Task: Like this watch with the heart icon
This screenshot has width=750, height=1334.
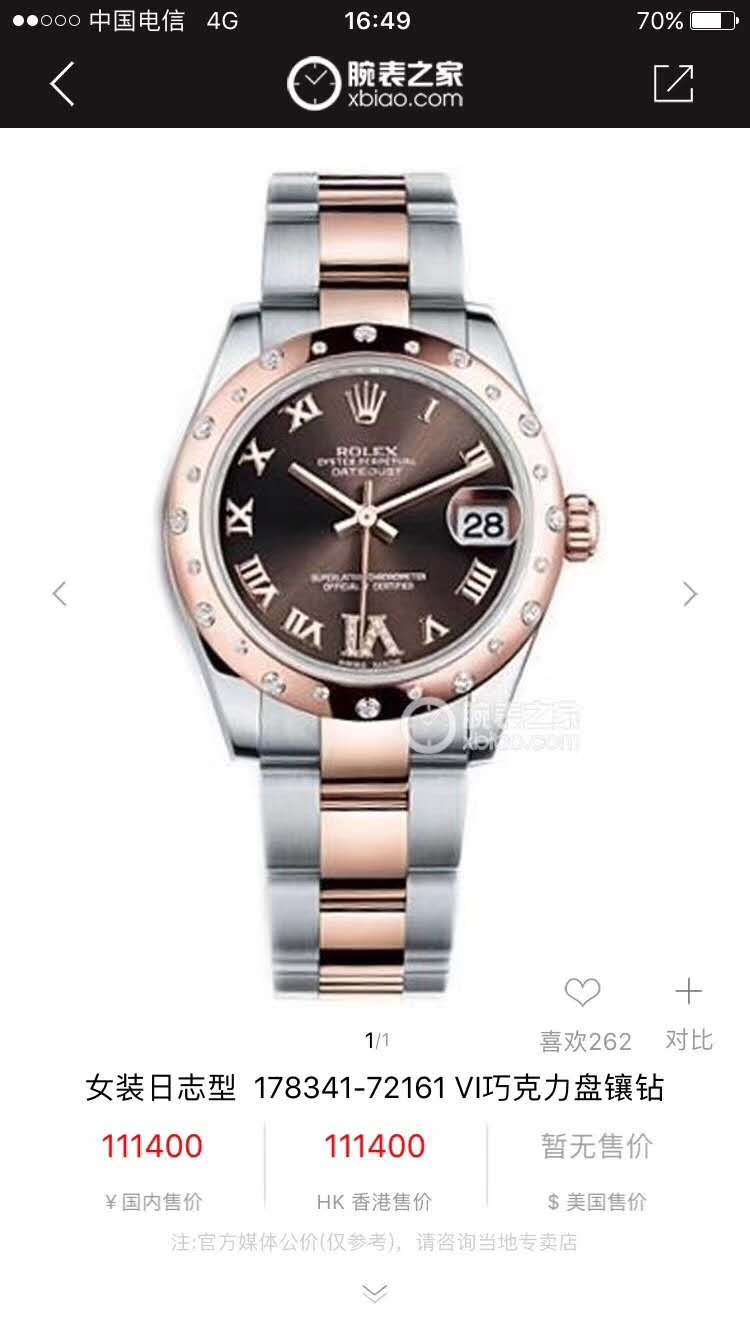Action: 582,992
